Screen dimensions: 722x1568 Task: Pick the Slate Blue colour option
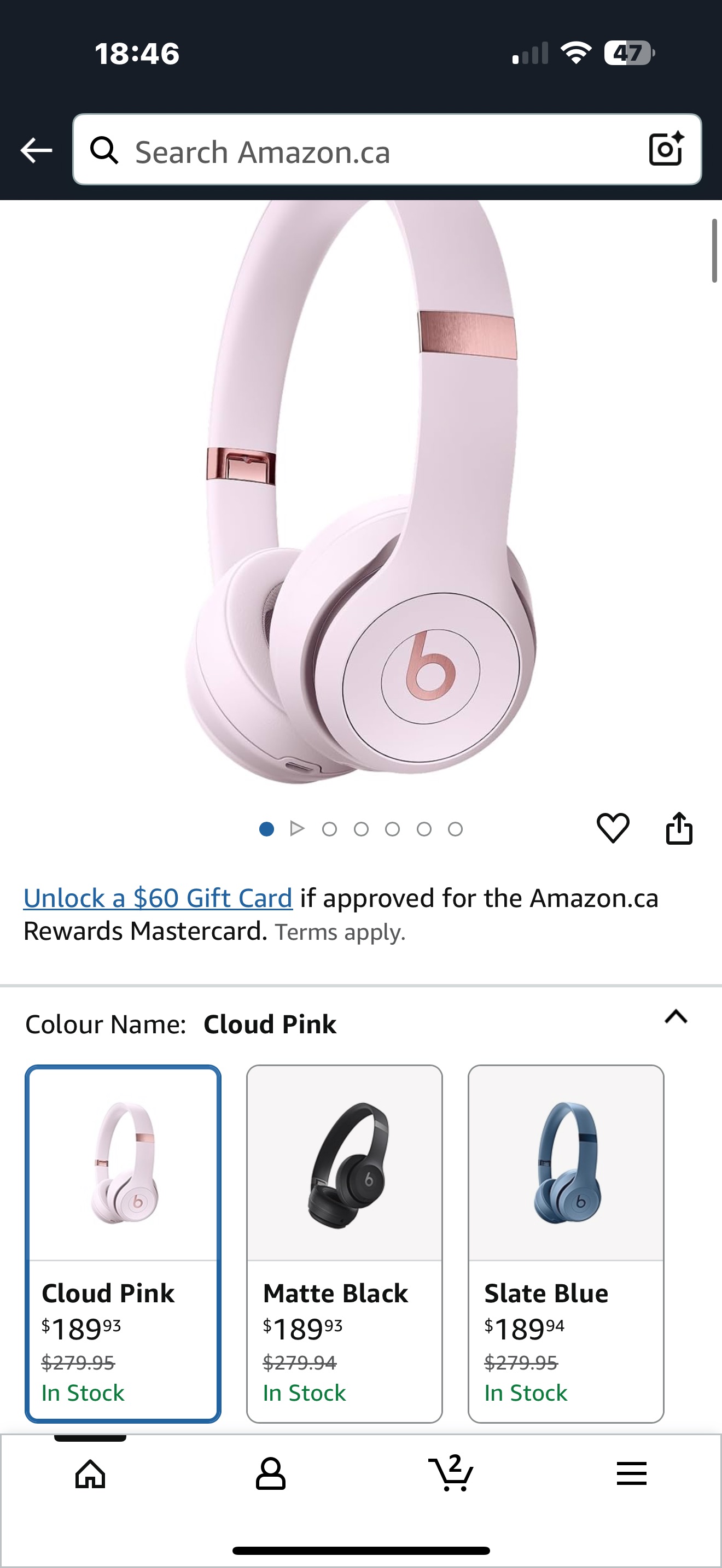tap(566, 1243)
